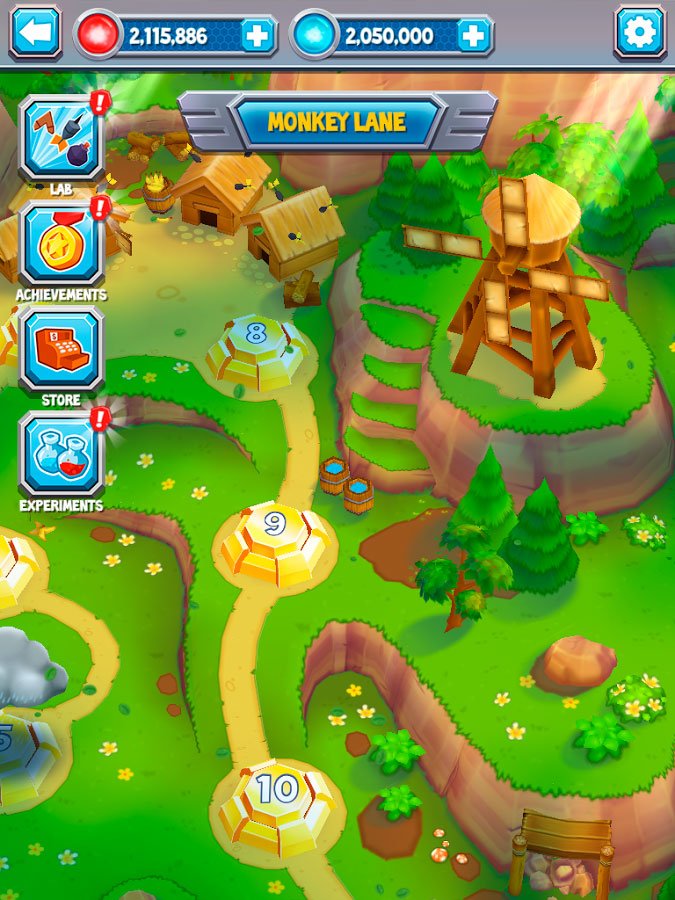Open the Store

pyautogui.click(x=61, y=349)
